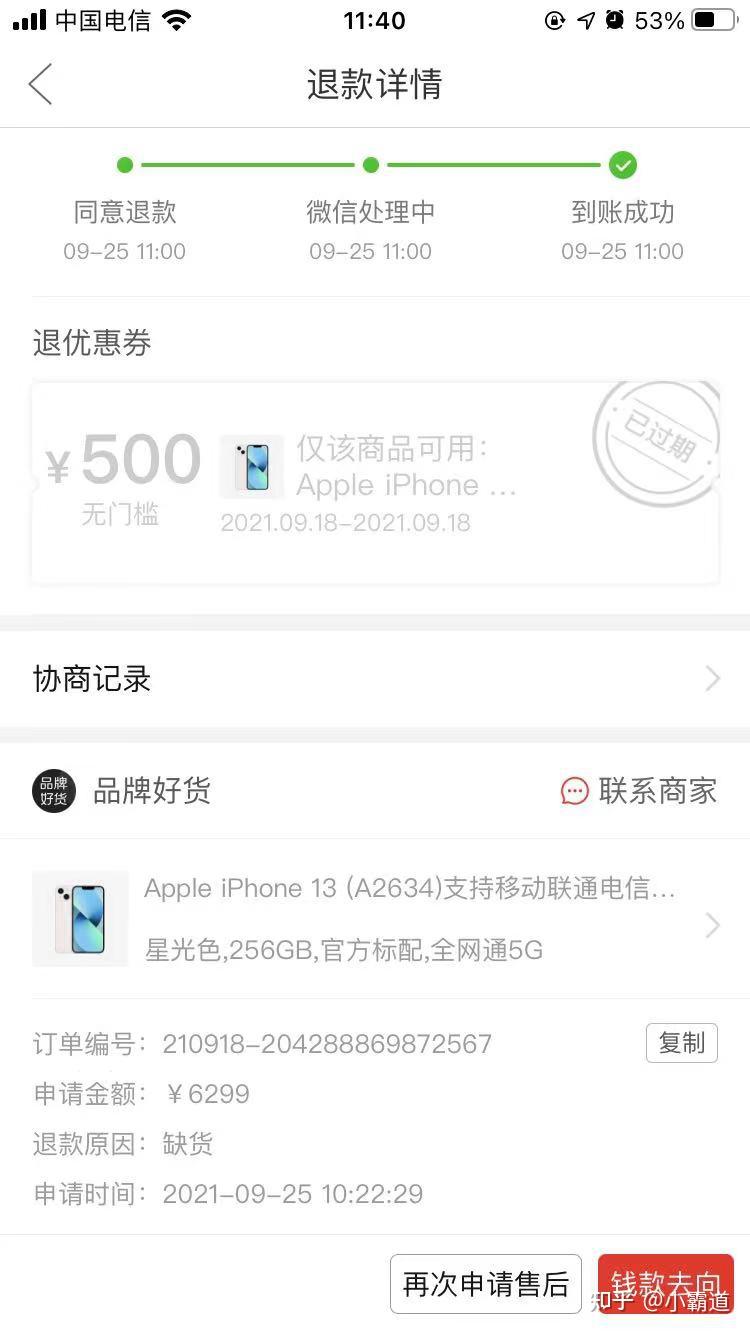Contact the merchant via 联系商家
The width and height of the screenshot is (750, 1334).
[639, 791]
